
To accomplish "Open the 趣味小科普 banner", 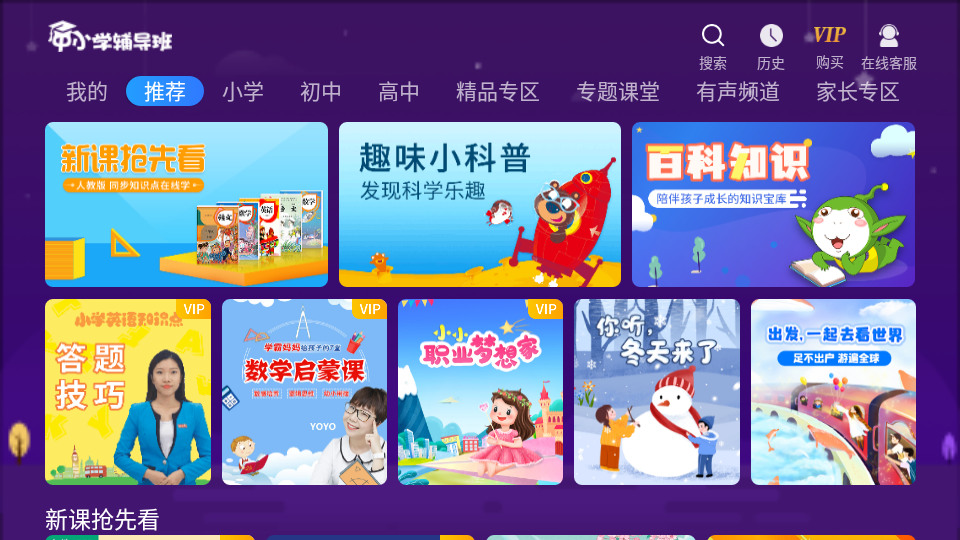I will pos(480,204).
